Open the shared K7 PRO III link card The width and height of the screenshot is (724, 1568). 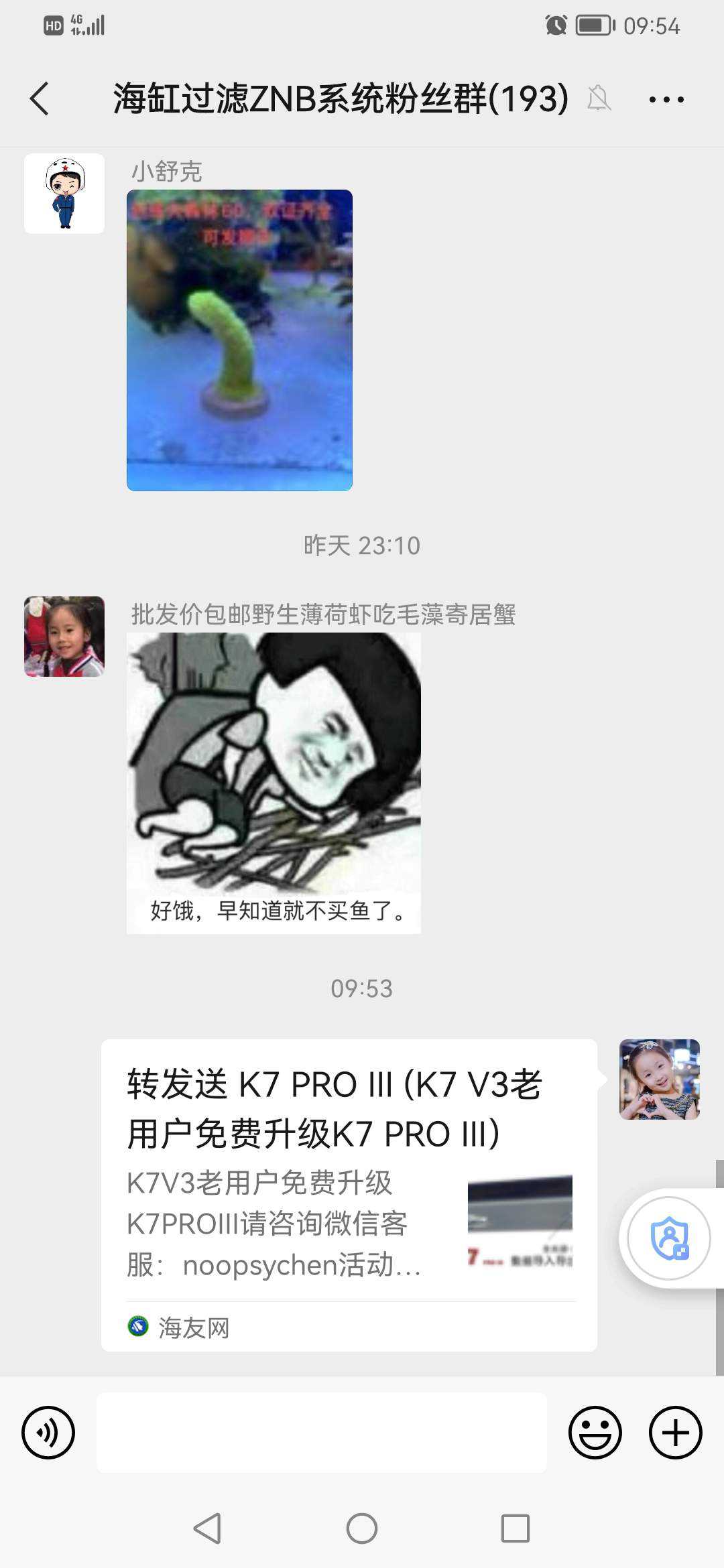(x=349, y=1195)
